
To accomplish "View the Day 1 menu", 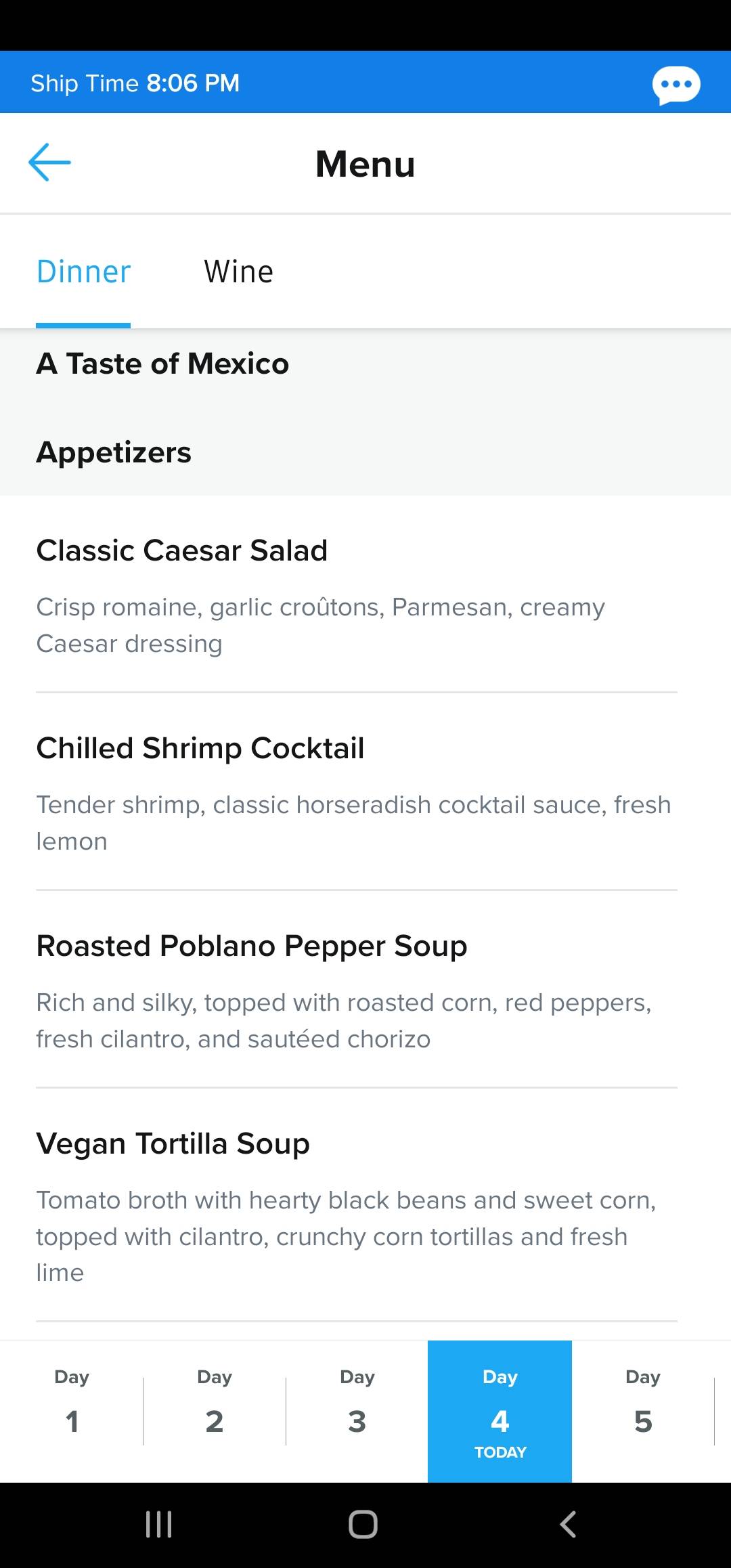I will [72, 1411].
